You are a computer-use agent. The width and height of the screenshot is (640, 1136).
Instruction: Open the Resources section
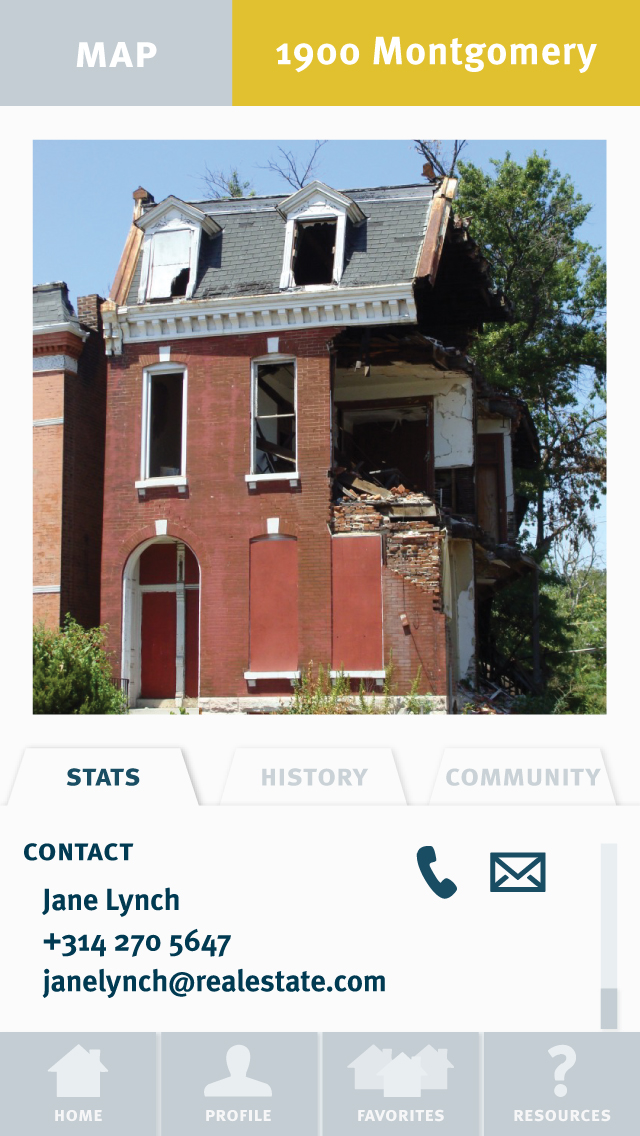tap(561, 1084)
